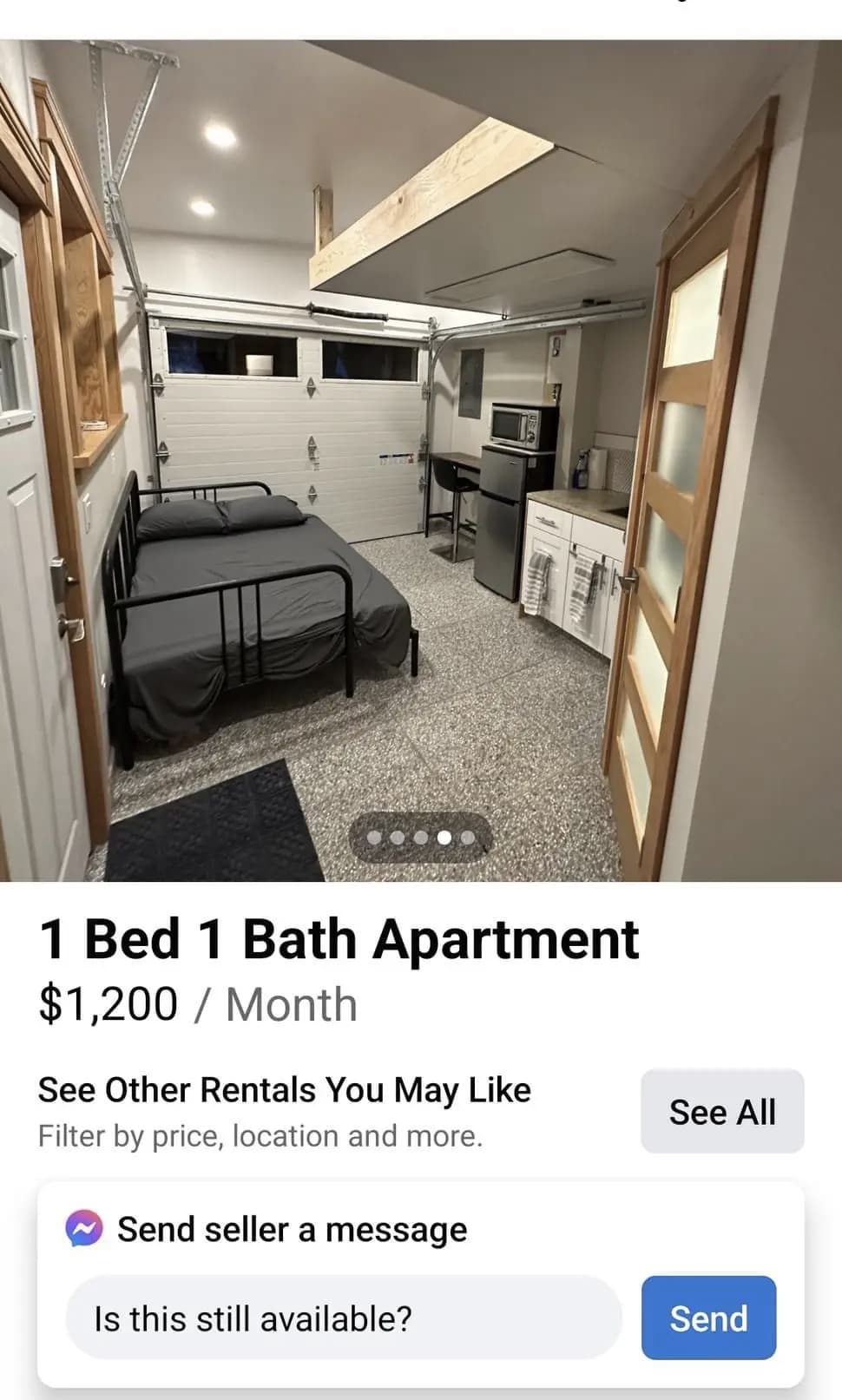Tap See All other rentals
The height and width of the screenshot is (1400, 842).
721,1112
